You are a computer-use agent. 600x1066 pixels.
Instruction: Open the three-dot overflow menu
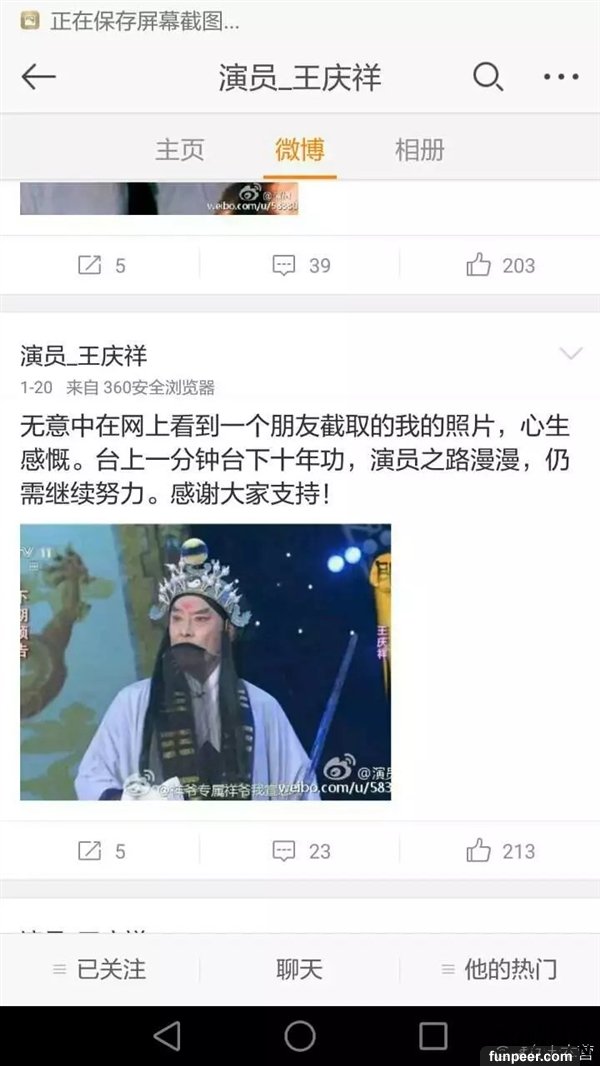pyautogui.click(x=560, y=77)
